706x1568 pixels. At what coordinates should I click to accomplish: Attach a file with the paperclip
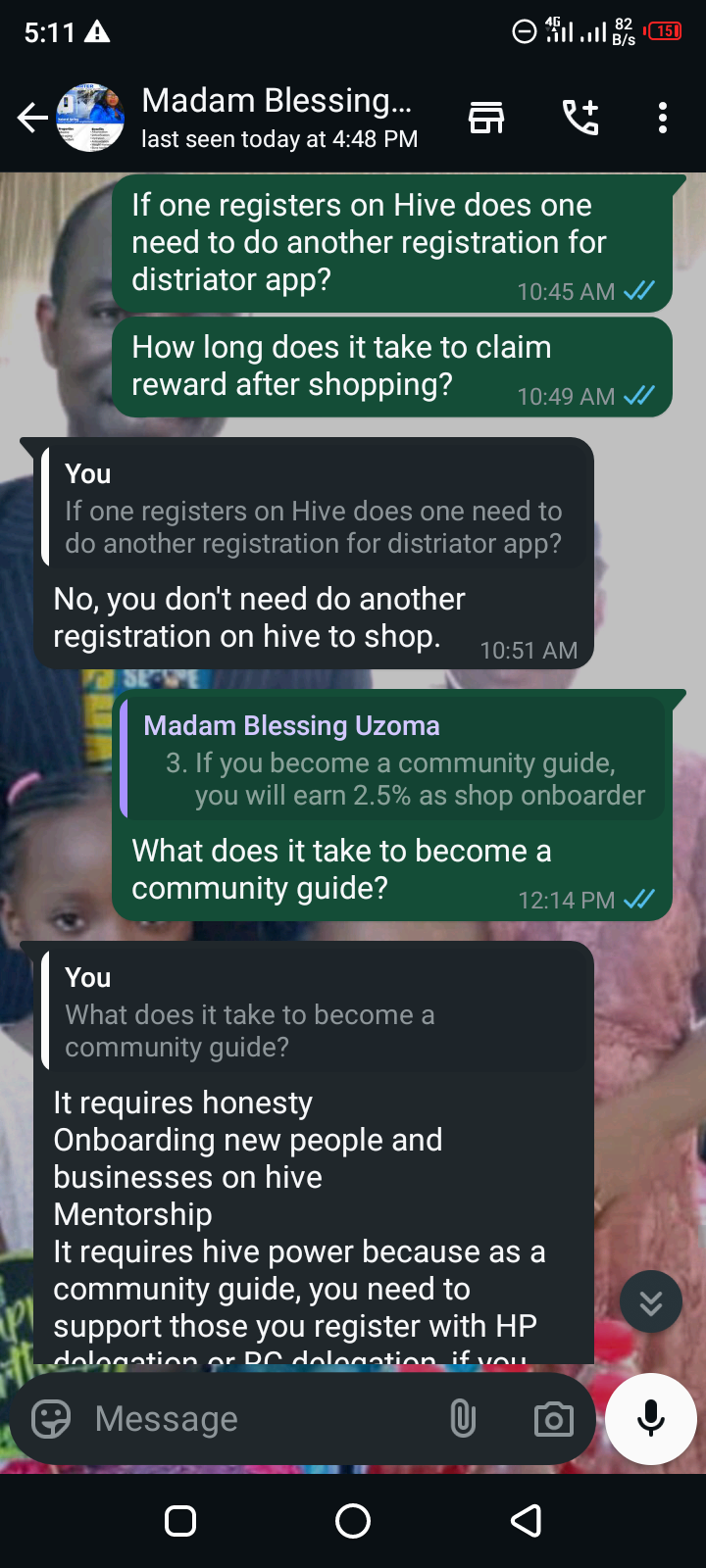463,1419
